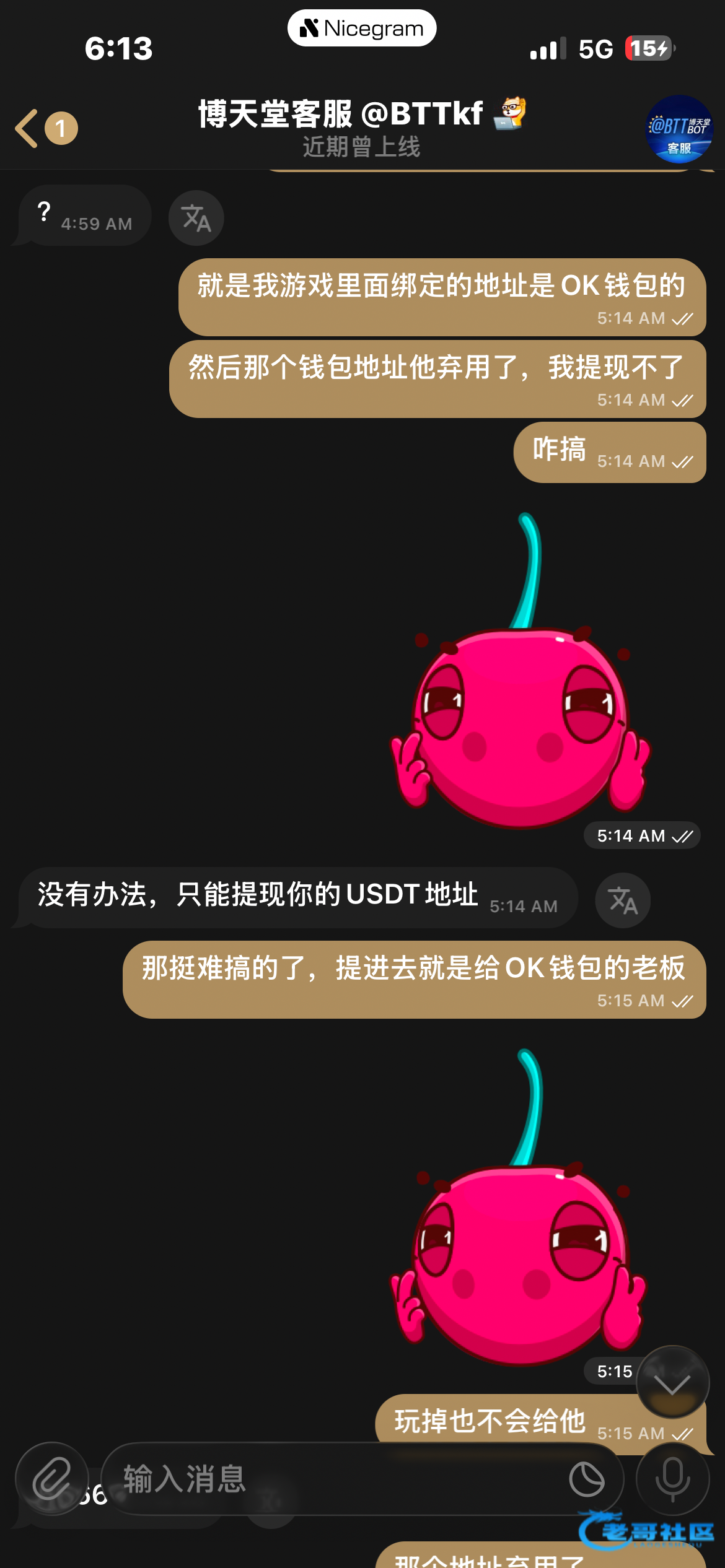Translate the '?' message
This screenshot has height=1568, width=725.
196,219
